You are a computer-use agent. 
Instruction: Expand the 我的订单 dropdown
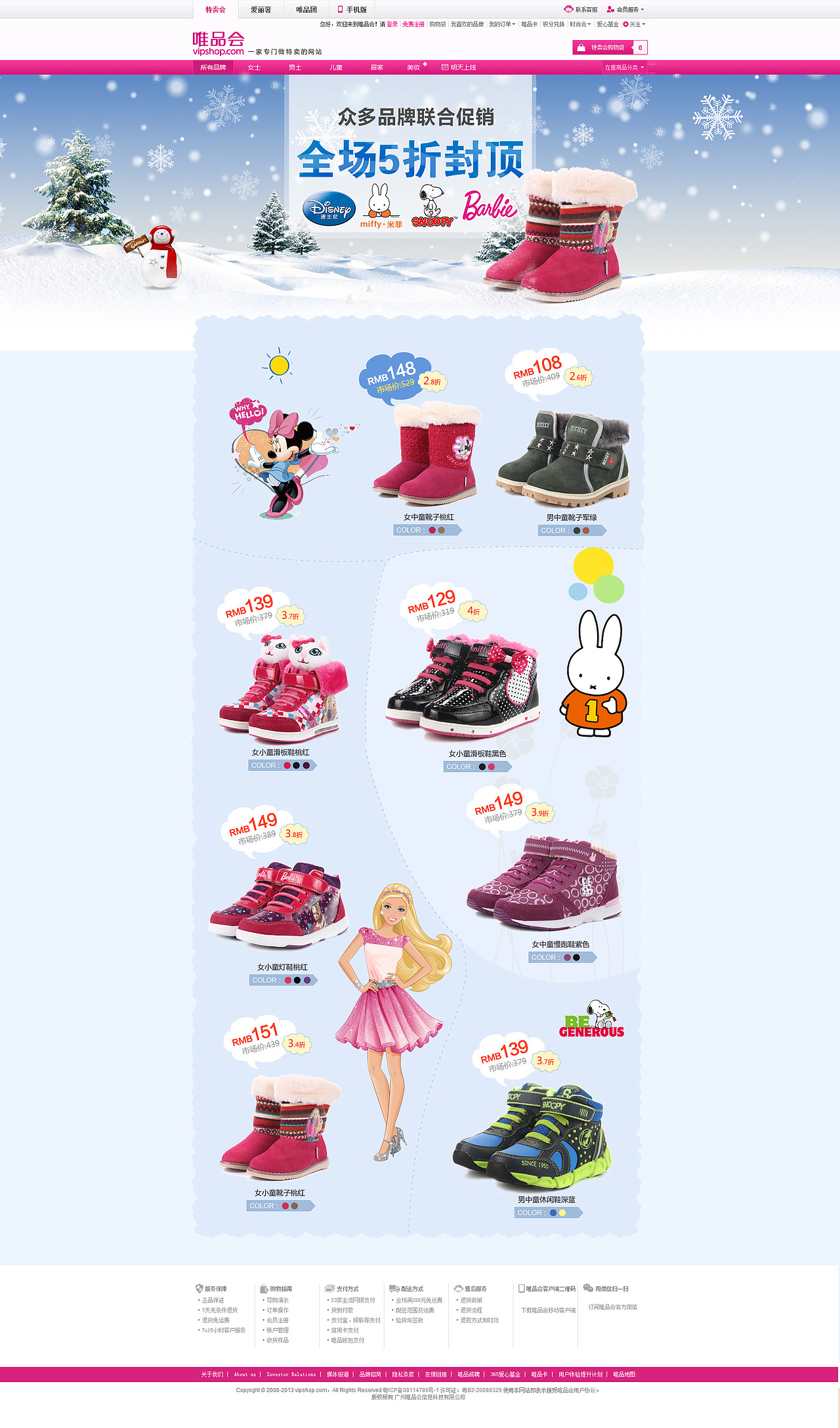pos(502,24)
